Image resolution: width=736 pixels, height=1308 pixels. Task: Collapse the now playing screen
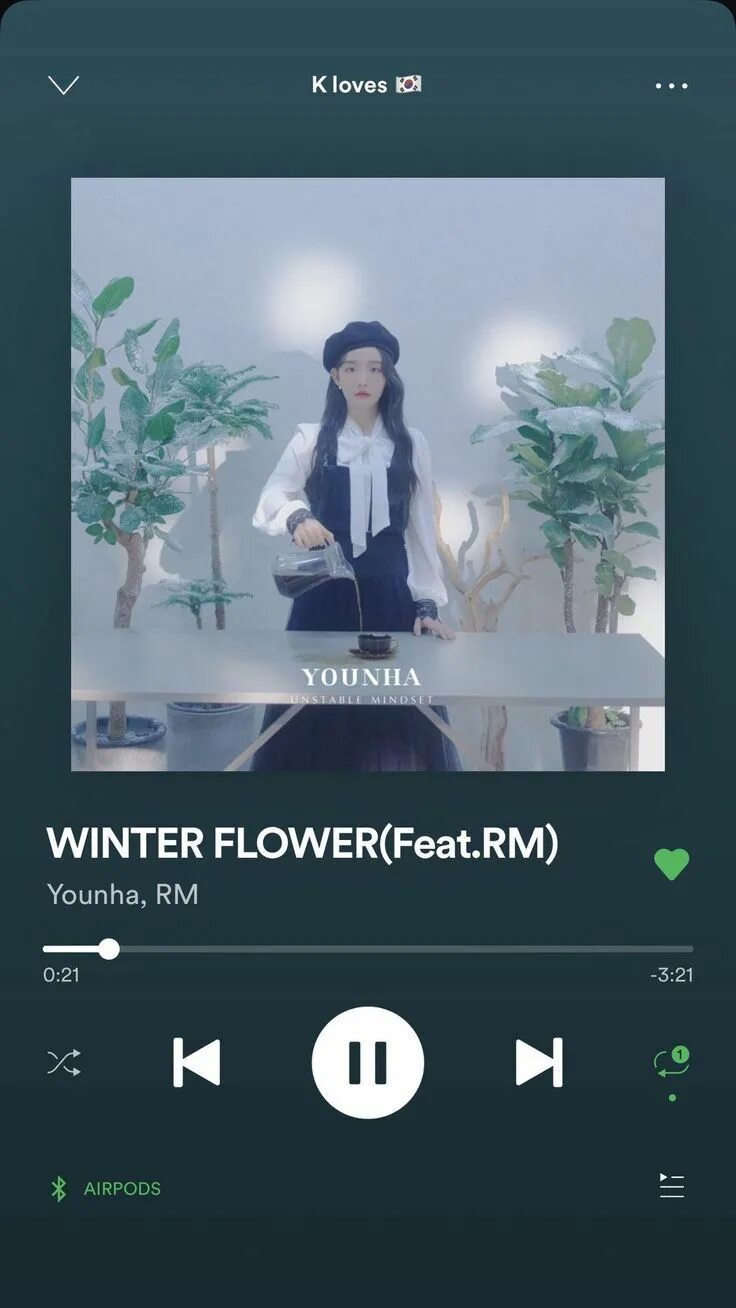tap(63, 85)
